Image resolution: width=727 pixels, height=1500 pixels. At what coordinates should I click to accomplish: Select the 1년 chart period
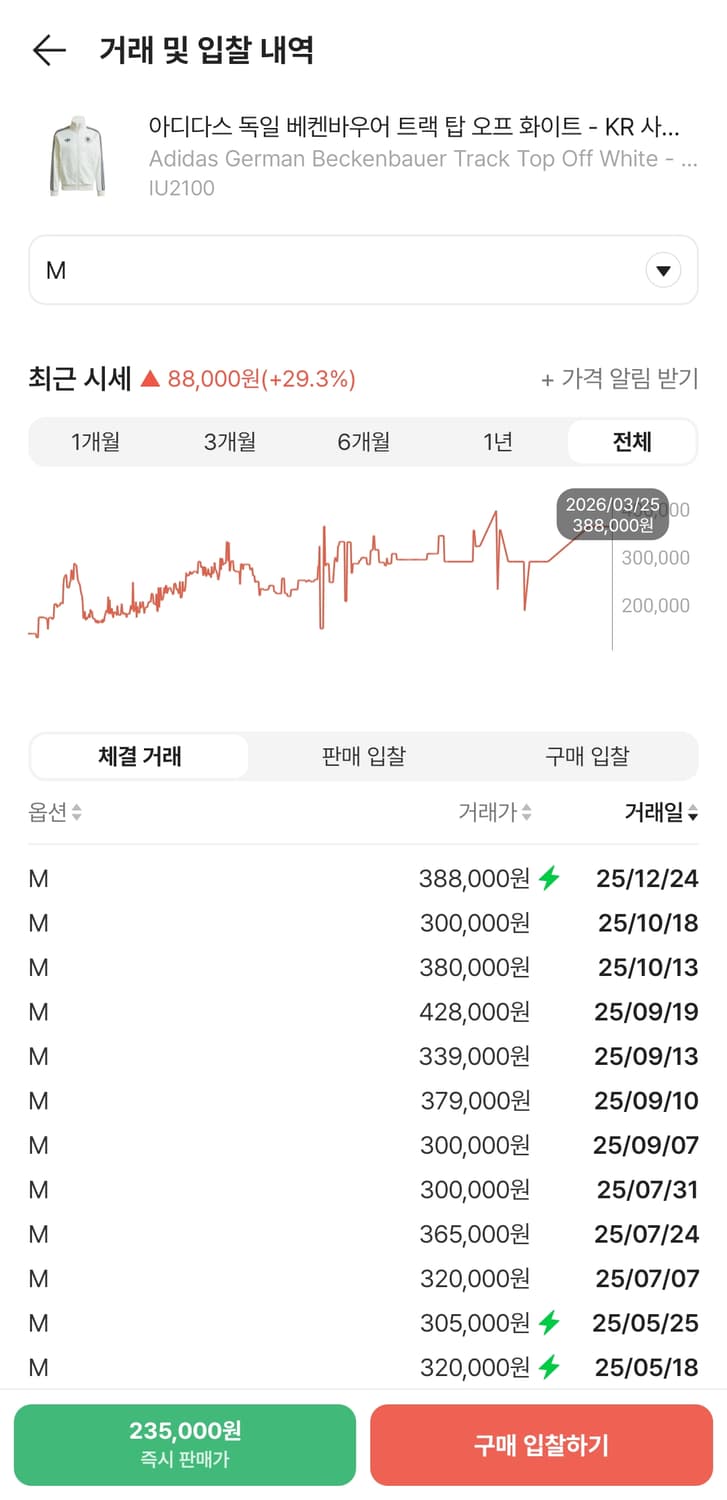point(498,441)
